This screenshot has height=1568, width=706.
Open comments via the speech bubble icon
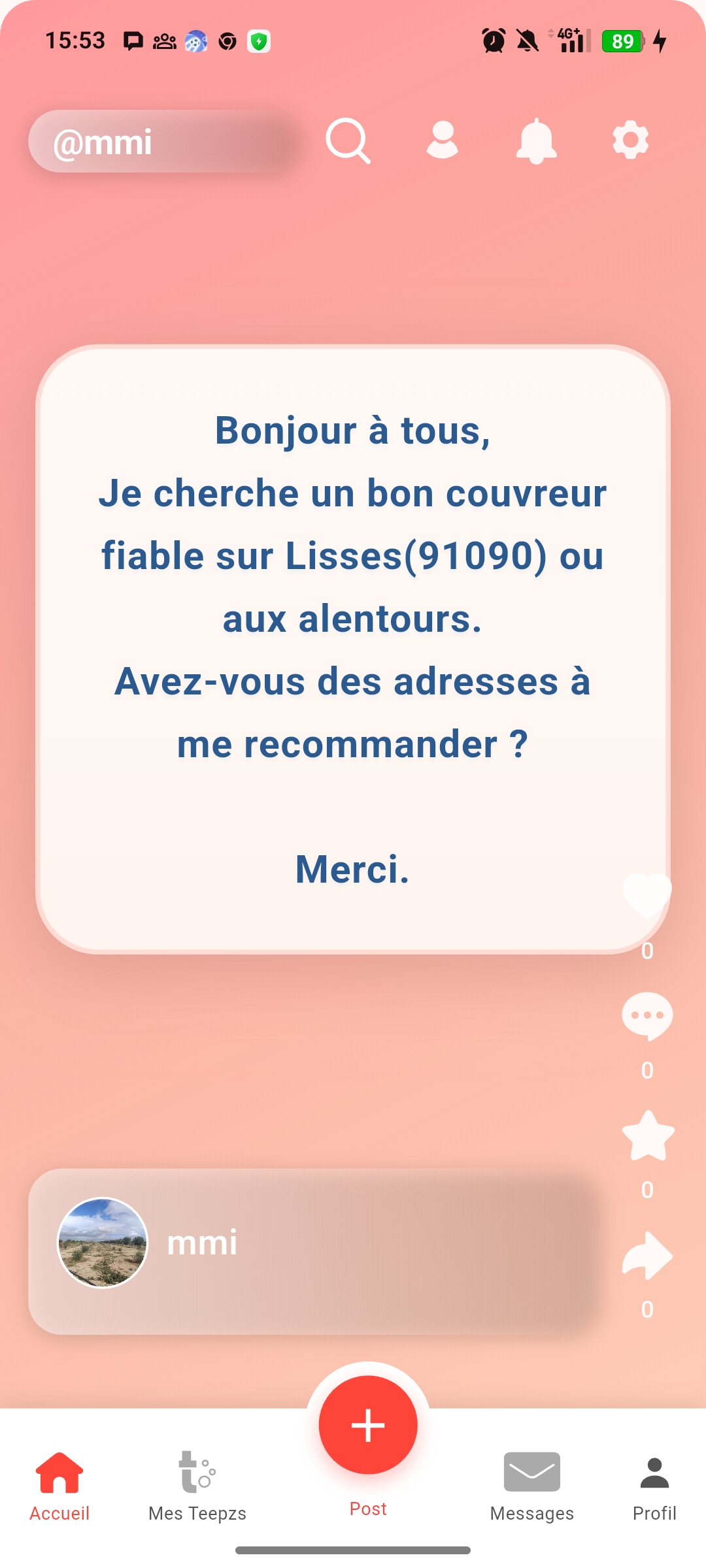point(647,1016)
